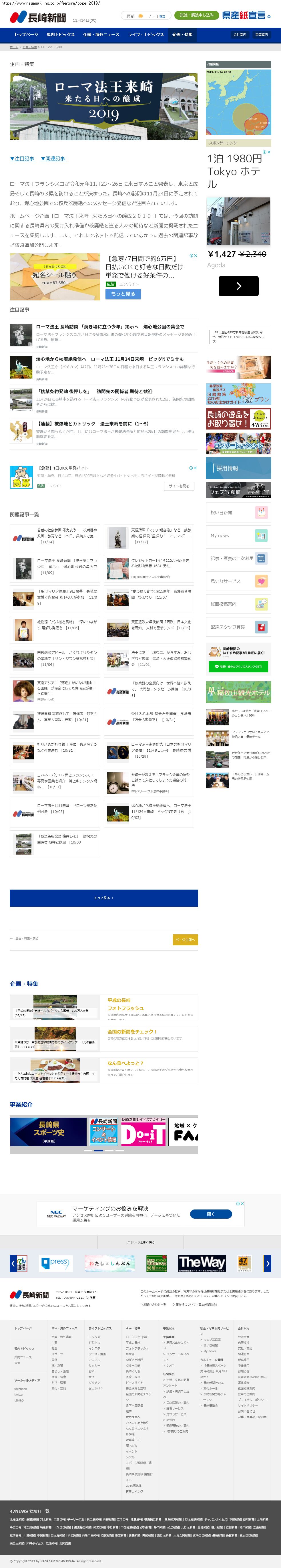Switch to 県内トピックス tab
Image resolution: width=281 pixels, height=1568 pixels.
click(60, 35)
